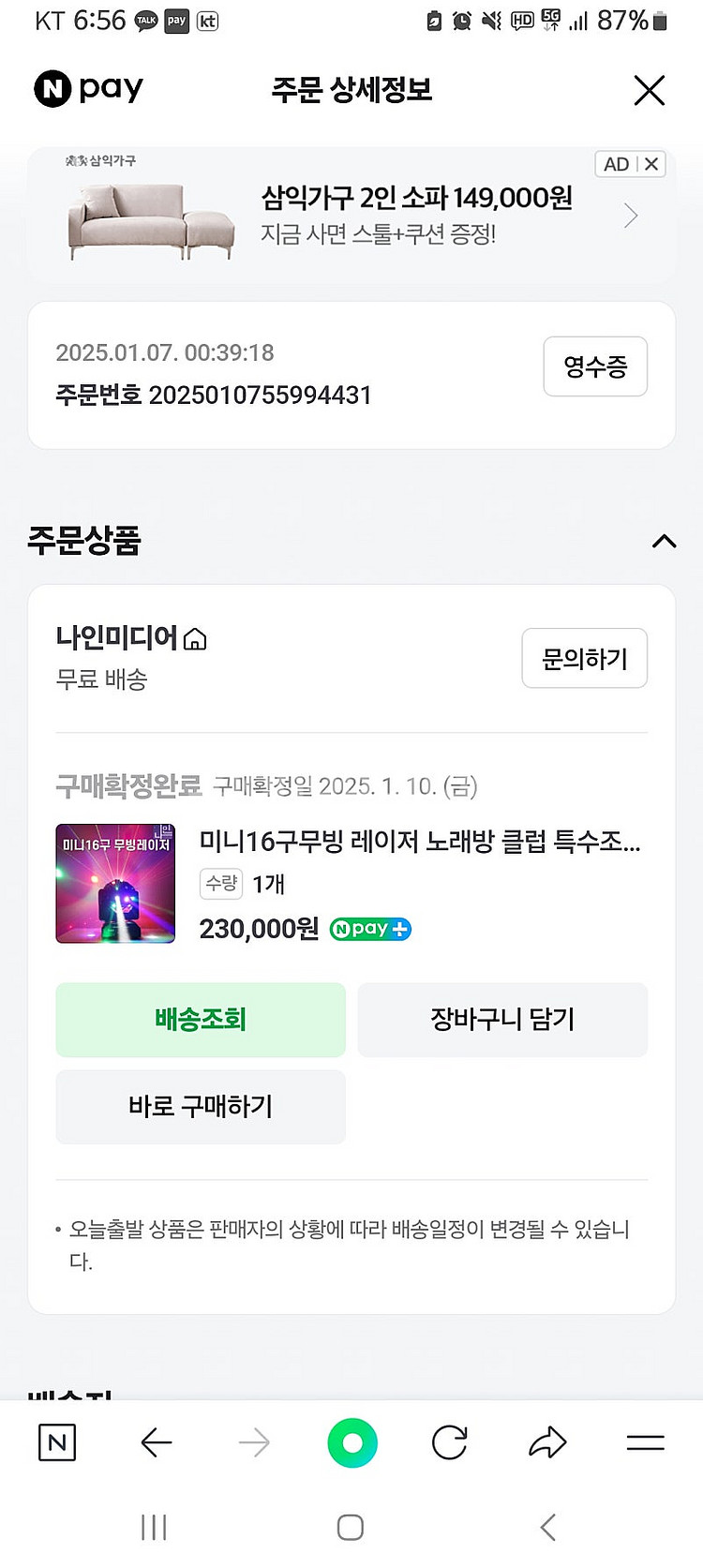Tap the Npay+ badge beside the price
Viewport: 703px width, 1568px height.
(369, 929)
